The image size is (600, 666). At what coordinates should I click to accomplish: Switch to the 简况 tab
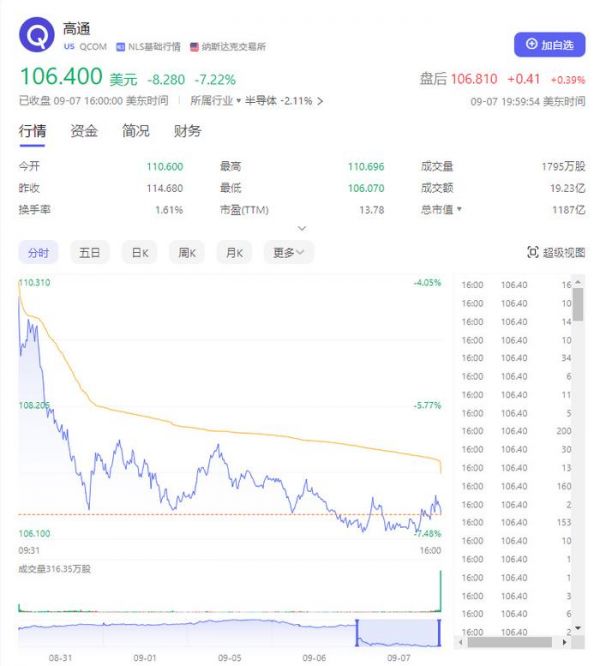[136, 131]
